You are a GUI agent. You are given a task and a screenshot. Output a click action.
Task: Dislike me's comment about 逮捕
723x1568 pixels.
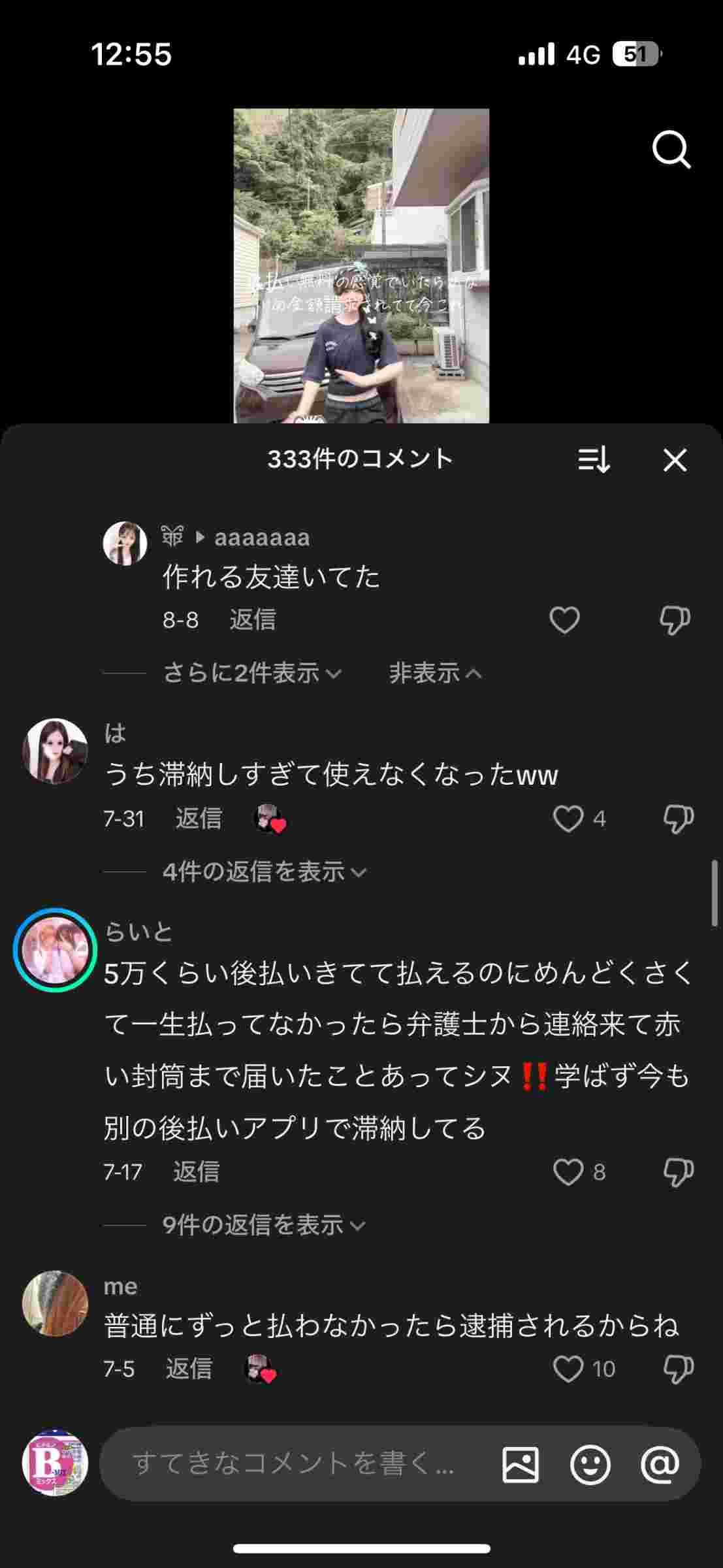click(678, 1369)
